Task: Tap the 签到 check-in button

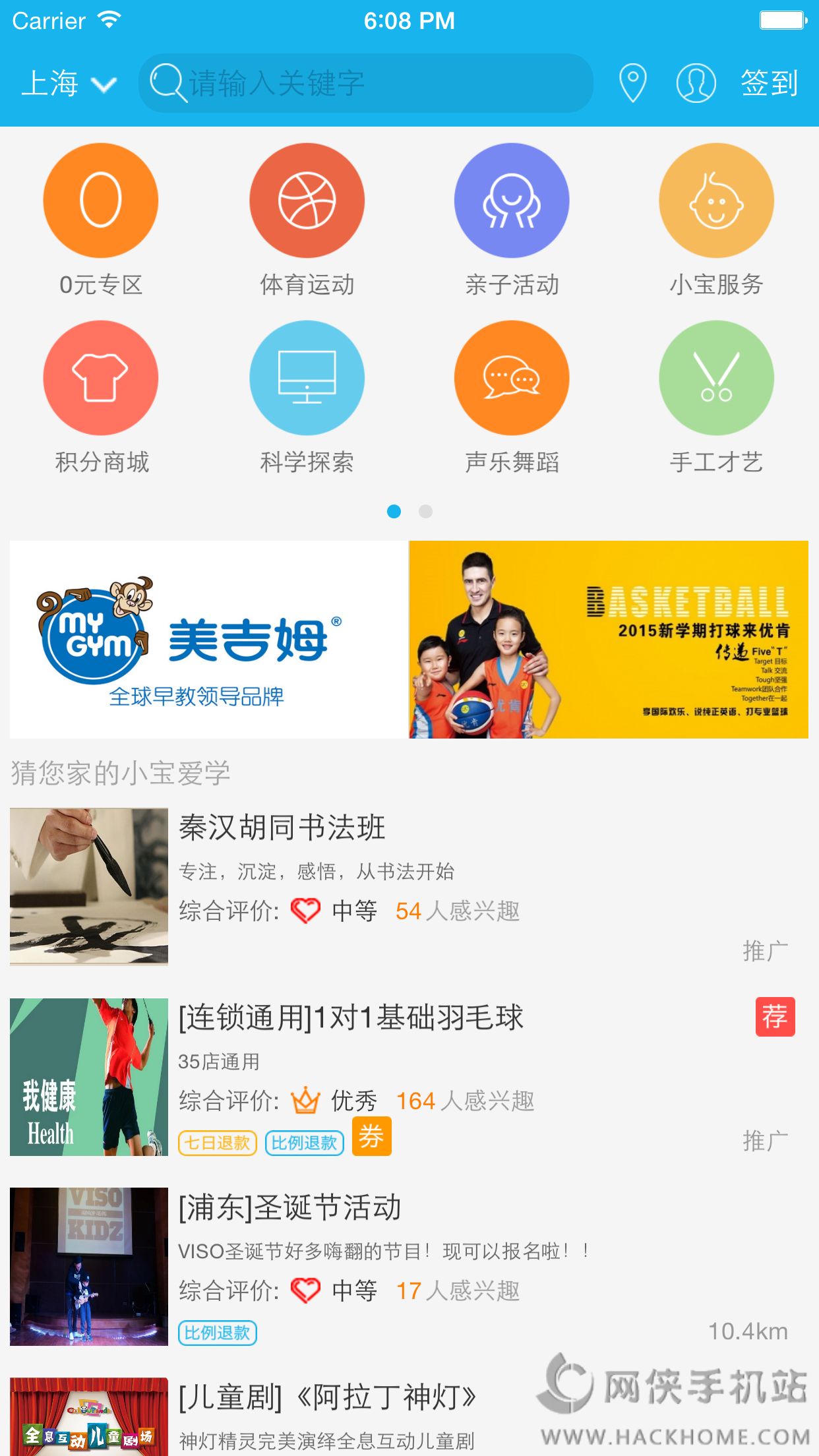Action: [769, 84]
